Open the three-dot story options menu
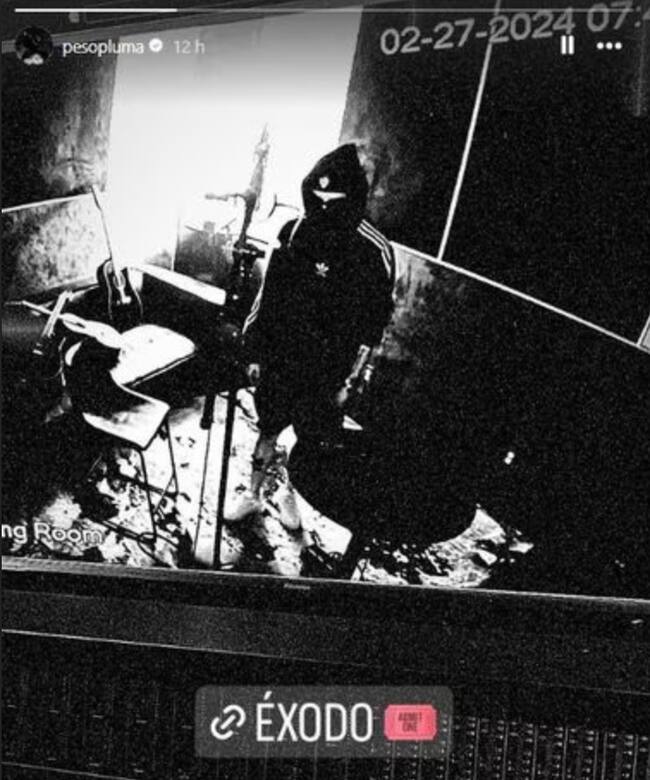Screen dimensions: 650x780 [609, 45]
